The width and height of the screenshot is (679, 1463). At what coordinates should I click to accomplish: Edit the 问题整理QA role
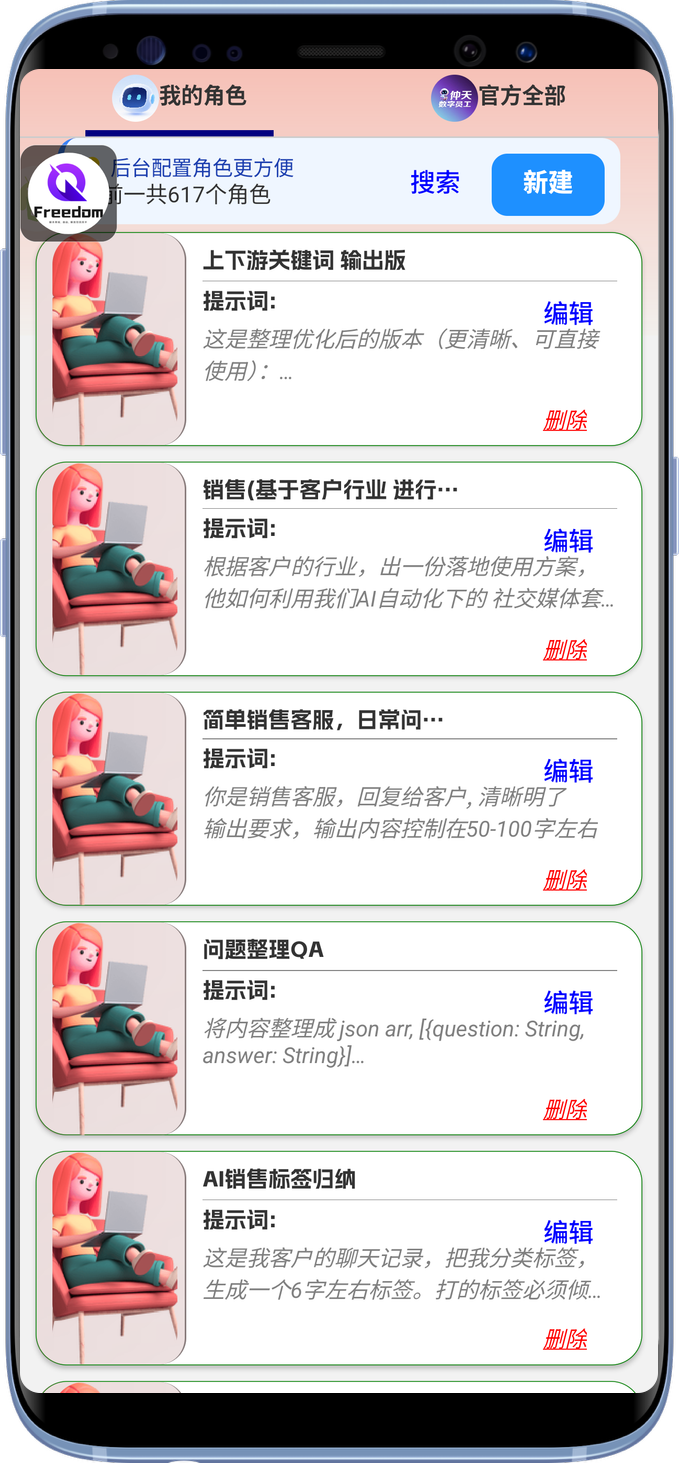[x=568, y=1002]
